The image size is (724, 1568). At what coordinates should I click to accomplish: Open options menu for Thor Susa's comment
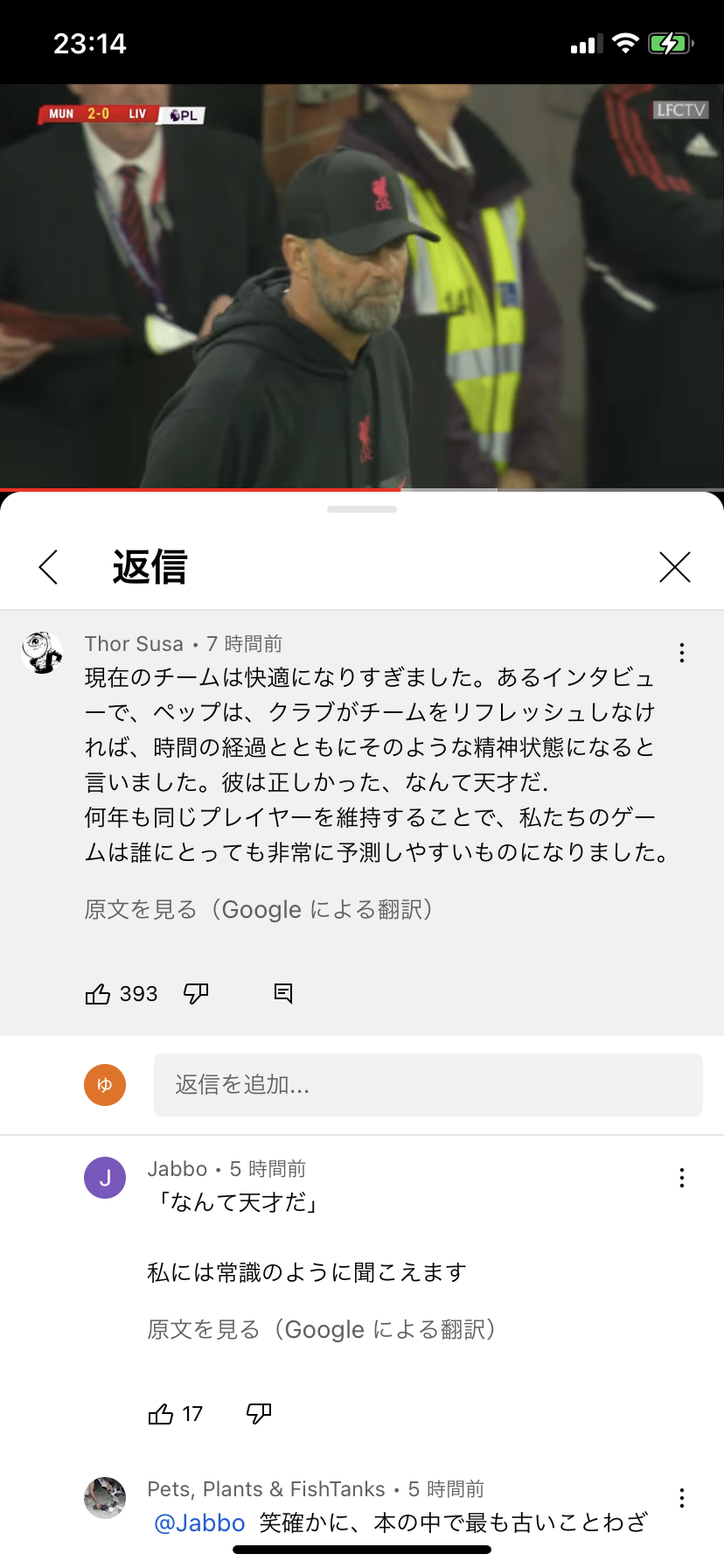click(x=681, y=653)
